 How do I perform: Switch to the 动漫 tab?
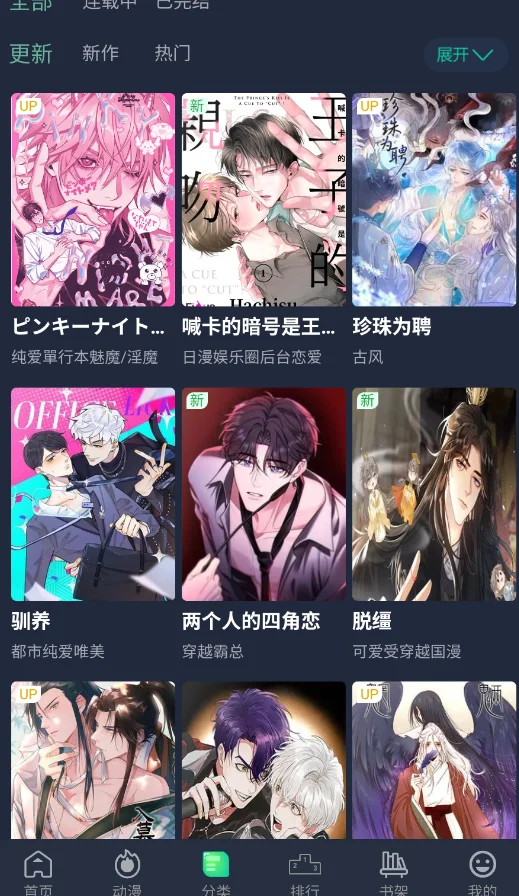pos(127,872)
